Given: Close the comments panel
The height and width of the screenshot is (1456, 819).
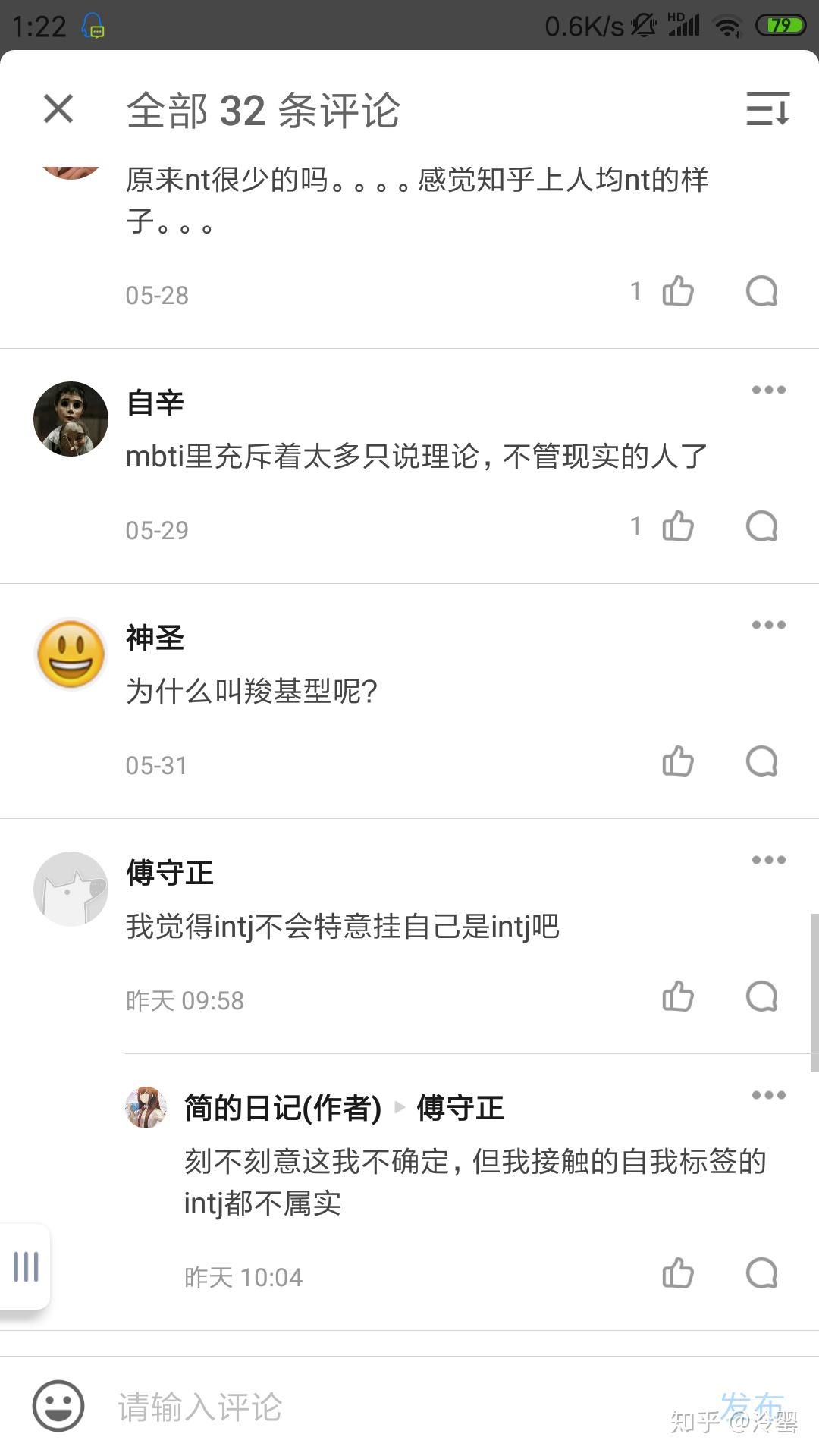Looking at the screenshot, I should (x=58, y=108).
